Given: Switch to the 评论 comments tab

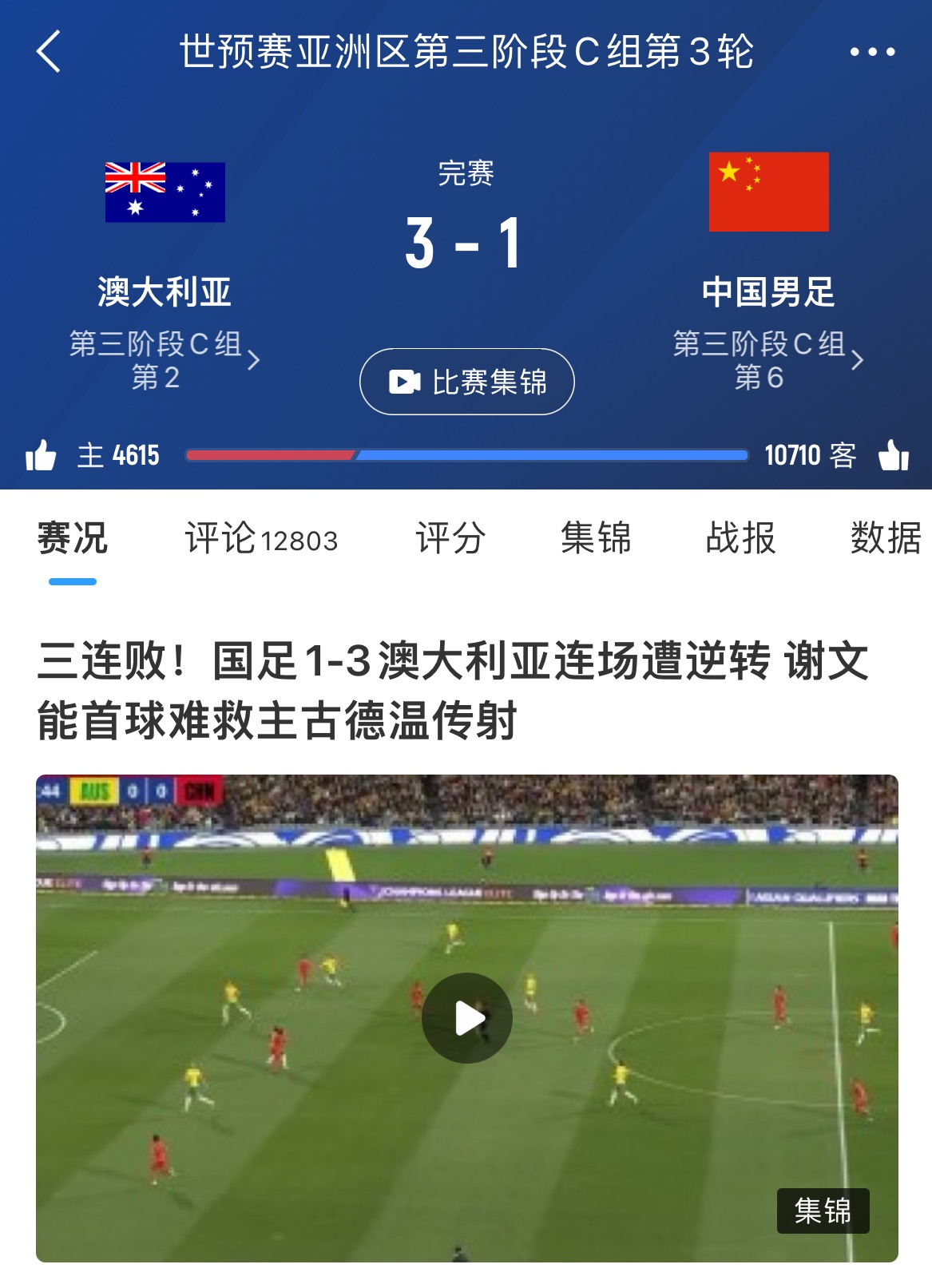Looking at the screenshot, I should [261, 538].
